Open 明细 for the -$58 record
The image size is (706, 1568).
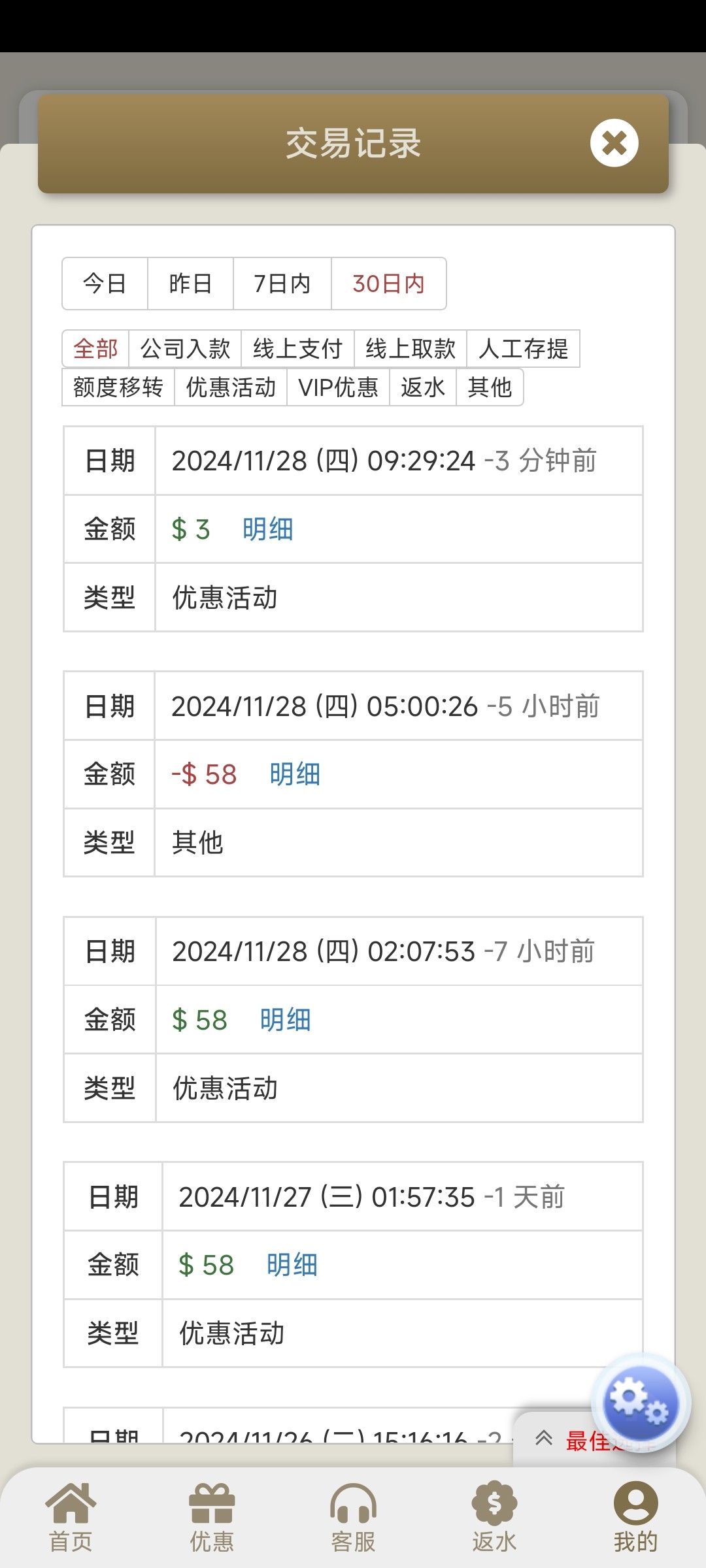tap(295, 774)
